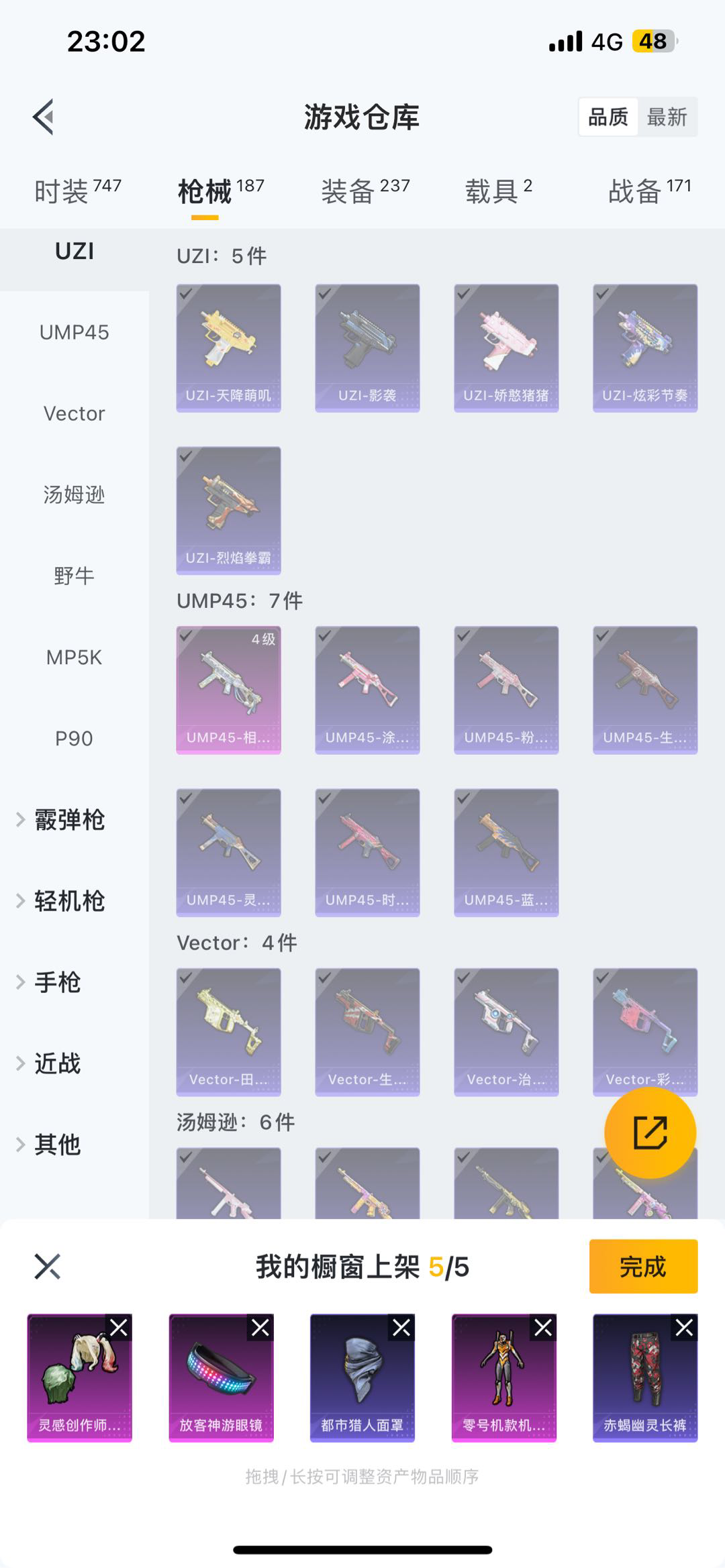Switch to the 载具 tab
Viewport: 725px width, 1568px height.
(498, 191)
